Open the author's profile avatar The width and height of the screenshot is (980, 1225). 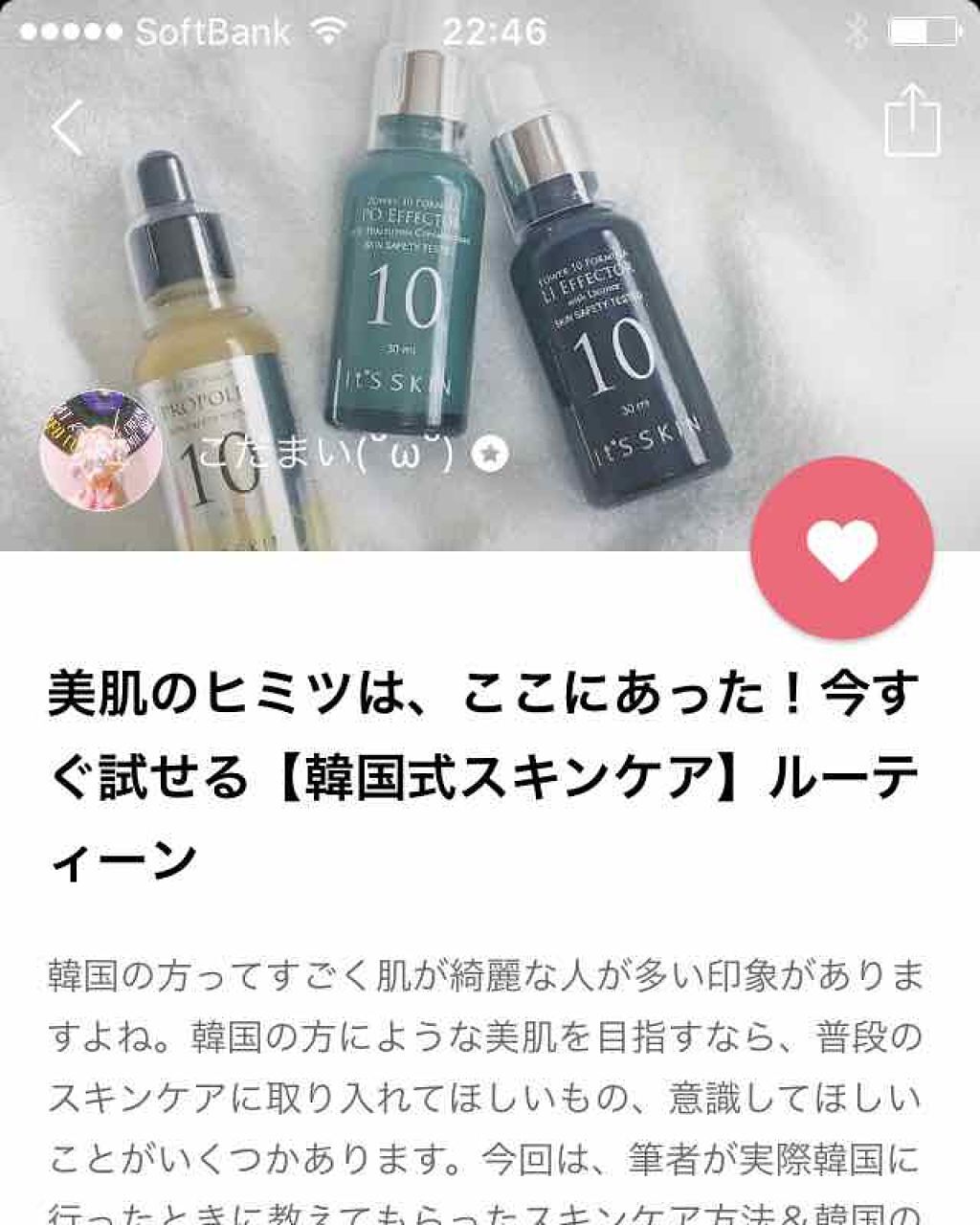coord(100,450)
